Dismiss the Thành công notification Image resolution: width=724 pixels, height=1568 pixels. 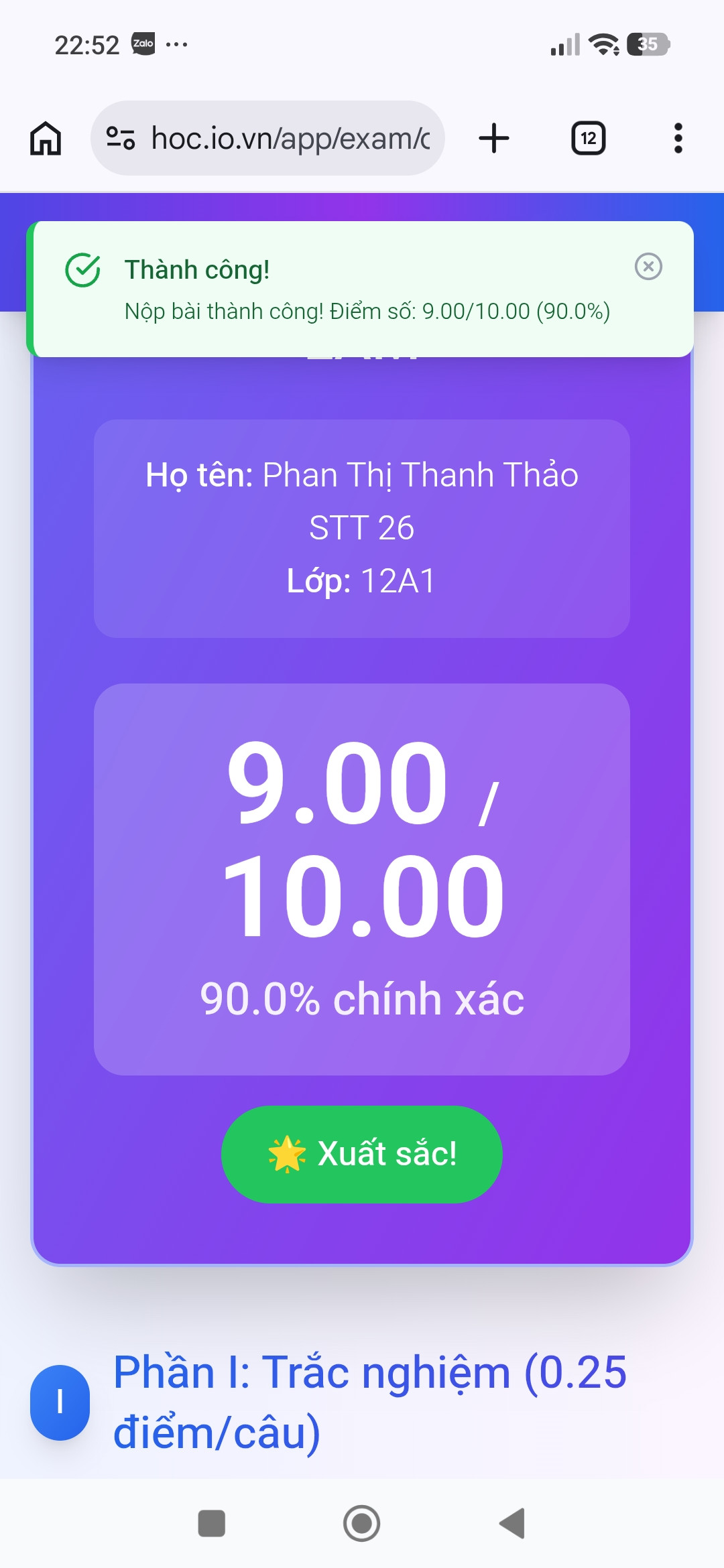[x=648, y=267]
